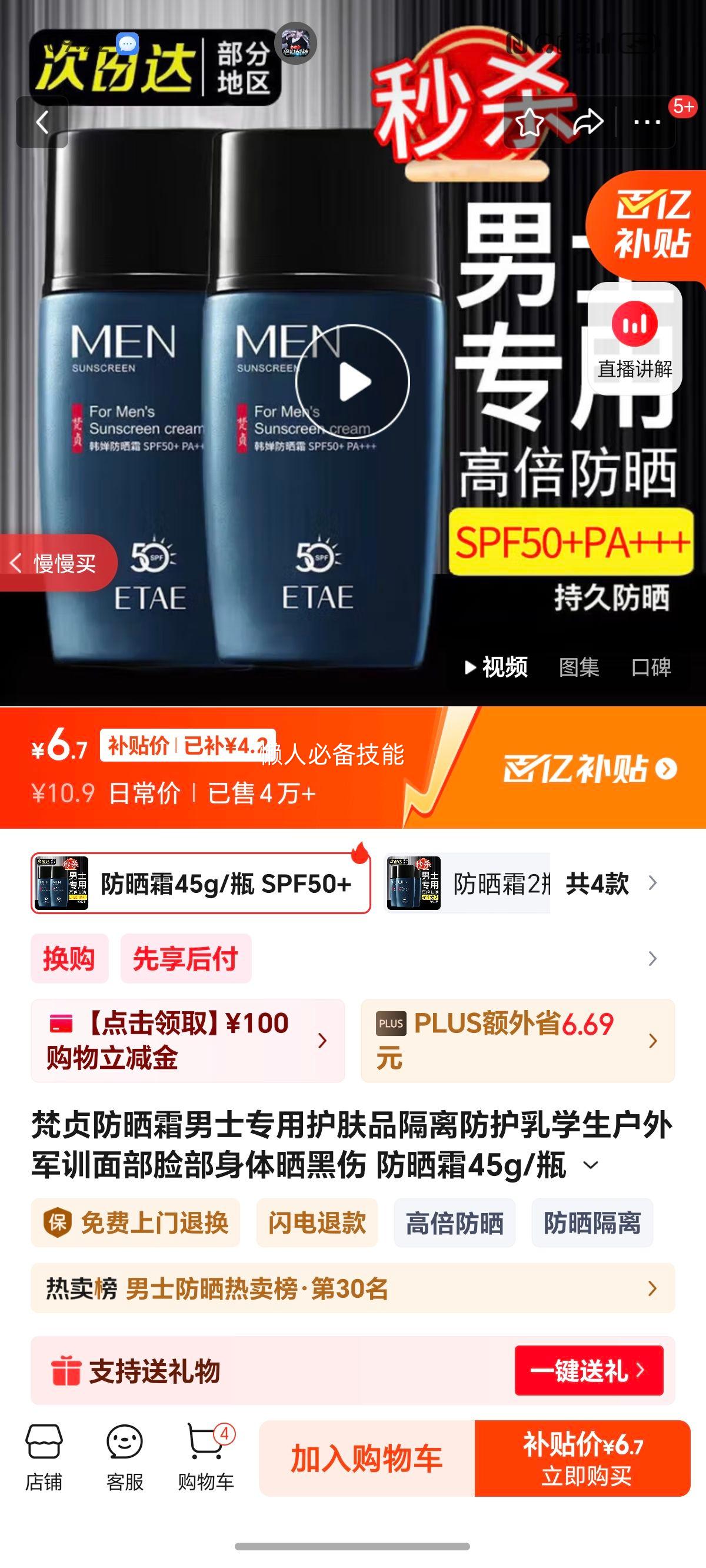The width and height of the screenshot is (706, 1568).
Task: Select the 换购 option
Action: [69, 957]
